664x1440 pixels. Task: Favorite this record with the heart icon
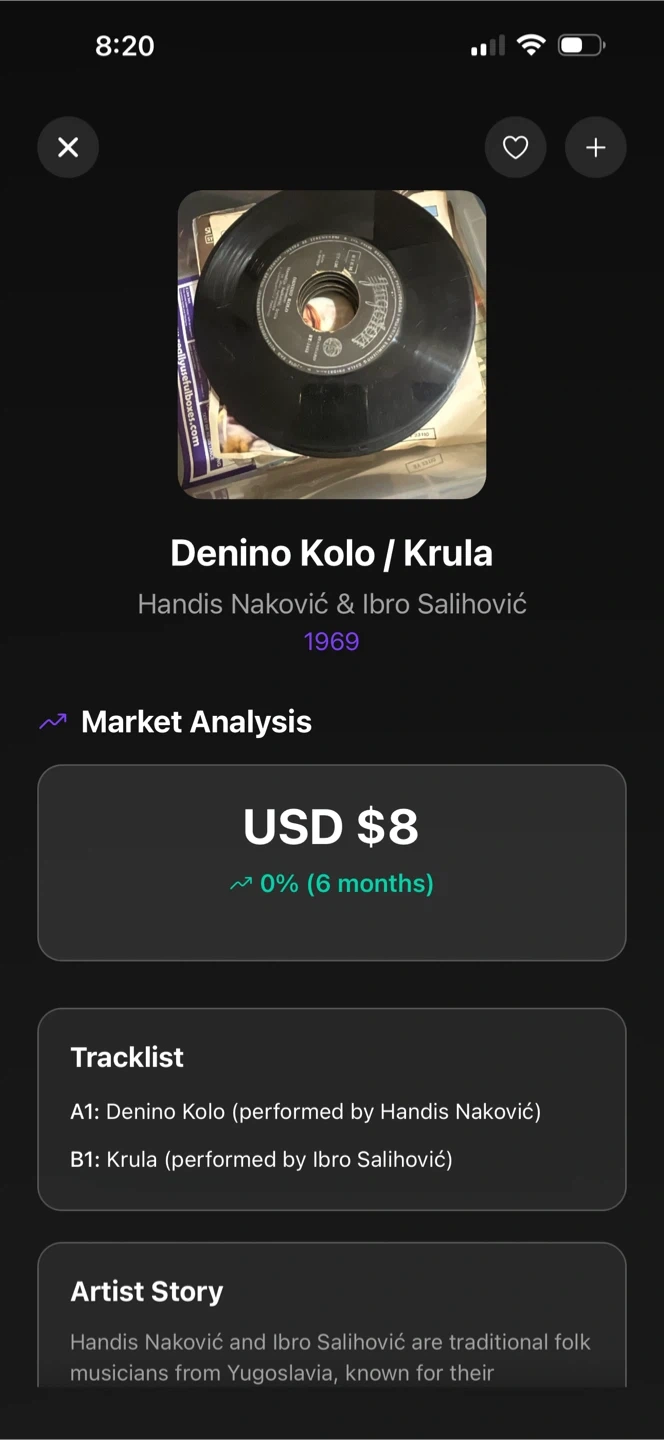pos(515,148)
